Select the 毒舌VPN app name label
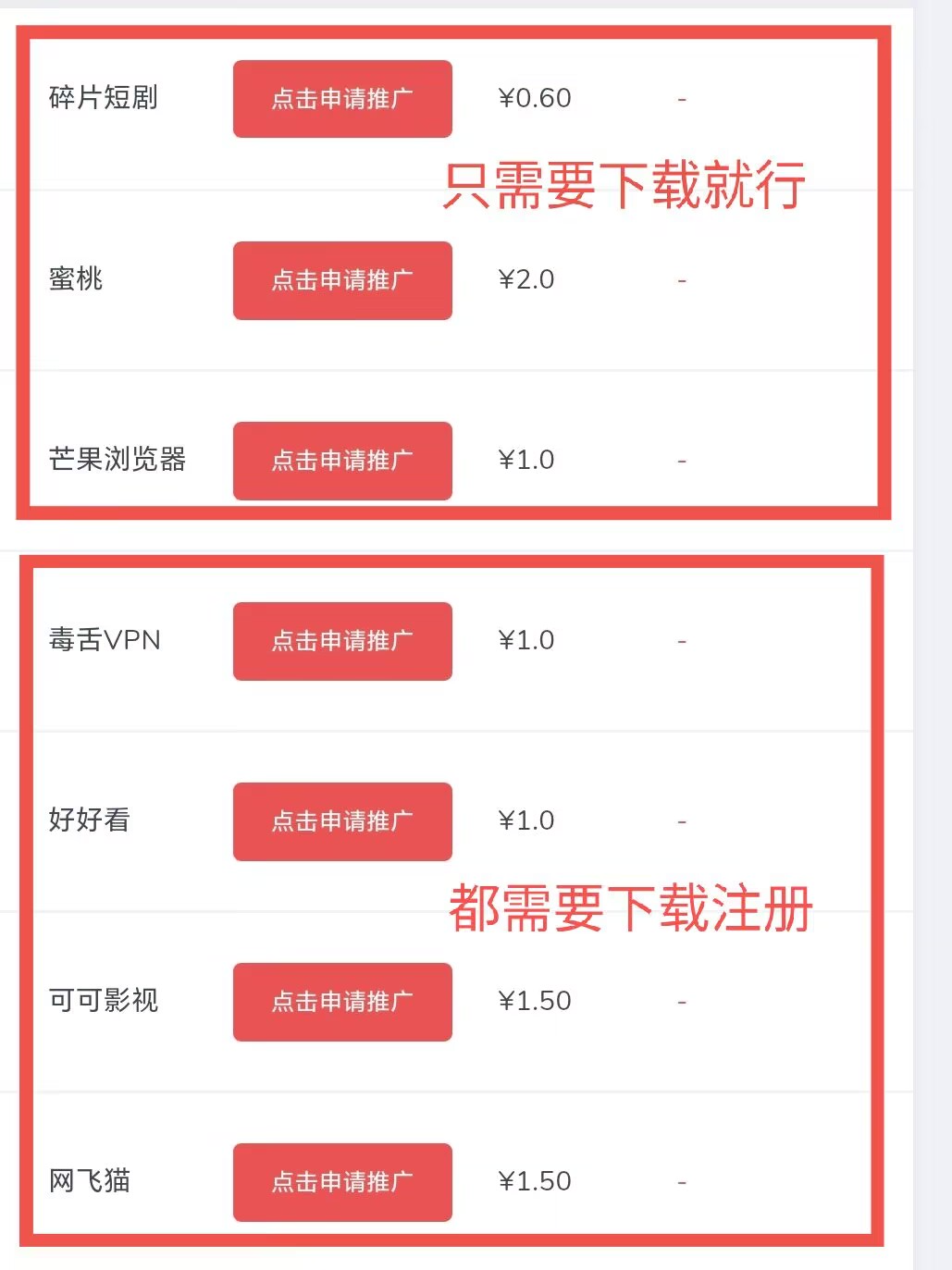 click(x=105, y=641)
